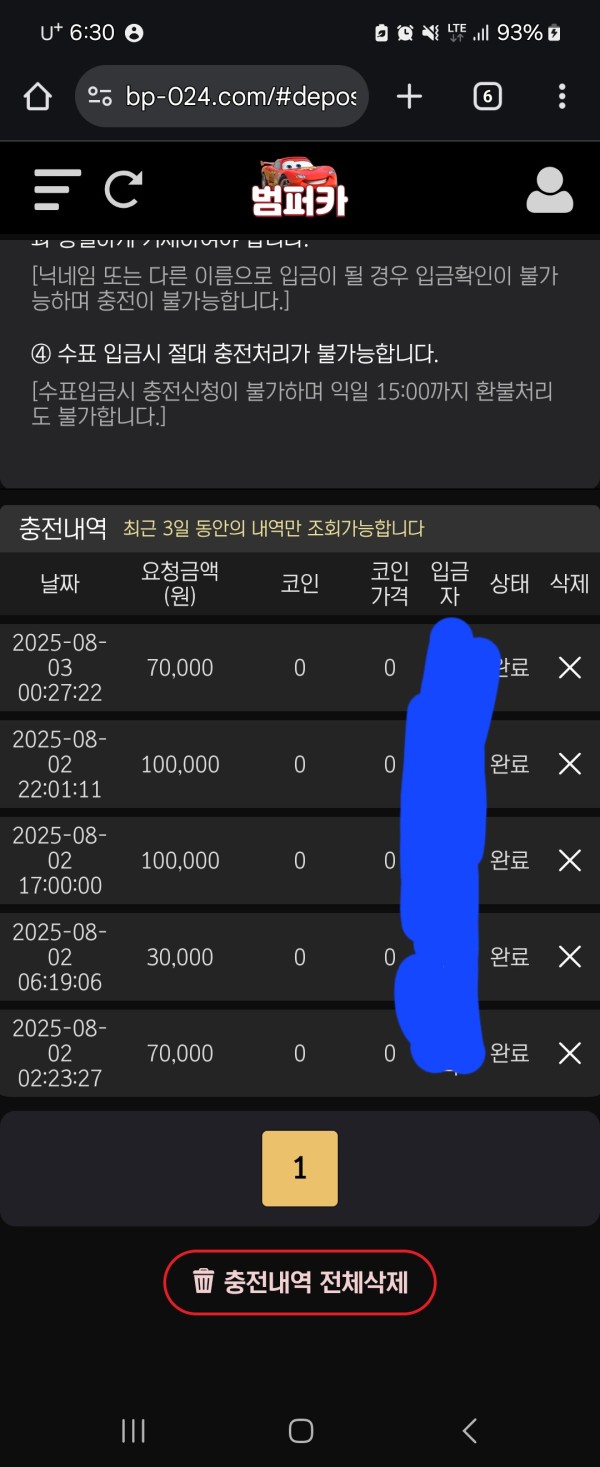Open the user profile icon
Viewport: 600px width, 1467px height.
click(549, 189)
